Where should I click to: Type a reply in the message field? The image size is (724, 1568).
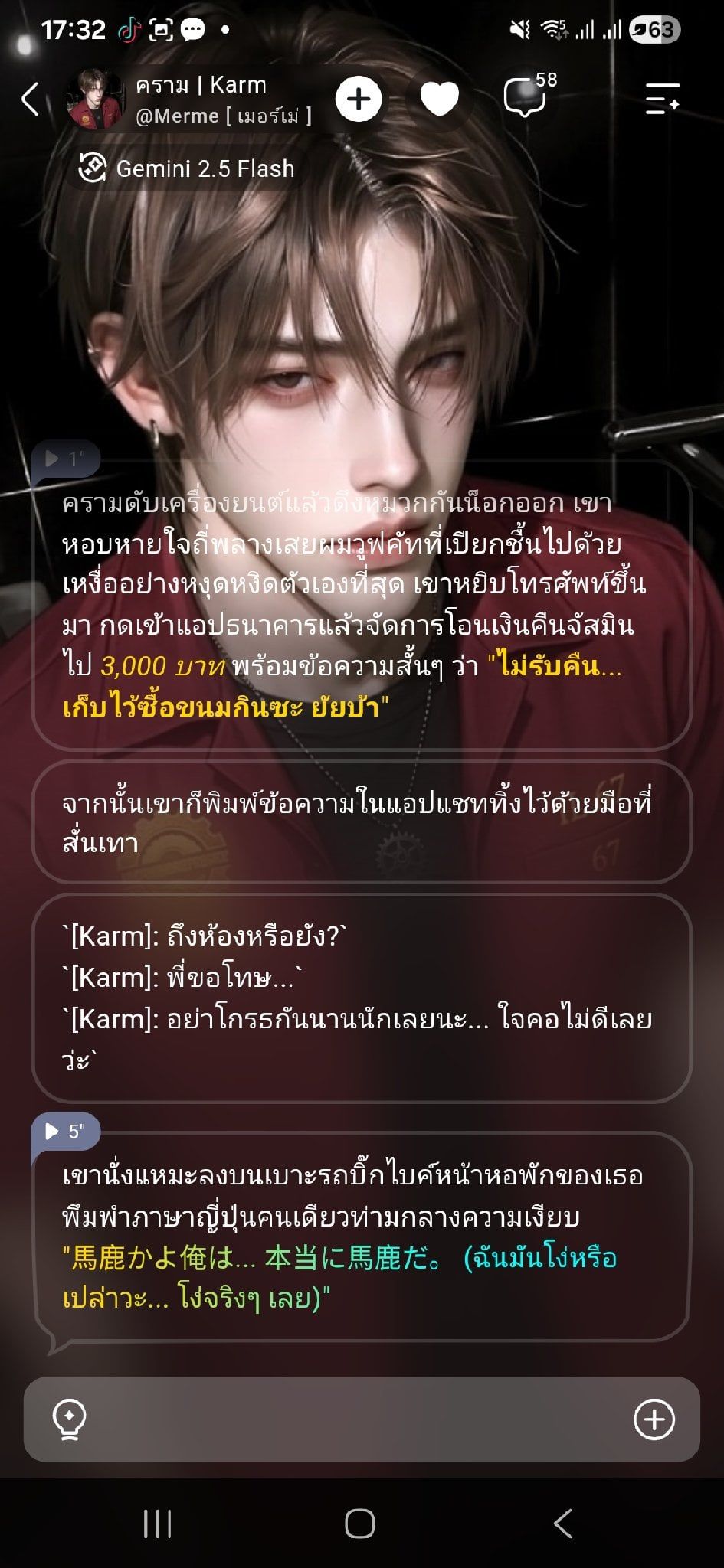coord(360,1420)
